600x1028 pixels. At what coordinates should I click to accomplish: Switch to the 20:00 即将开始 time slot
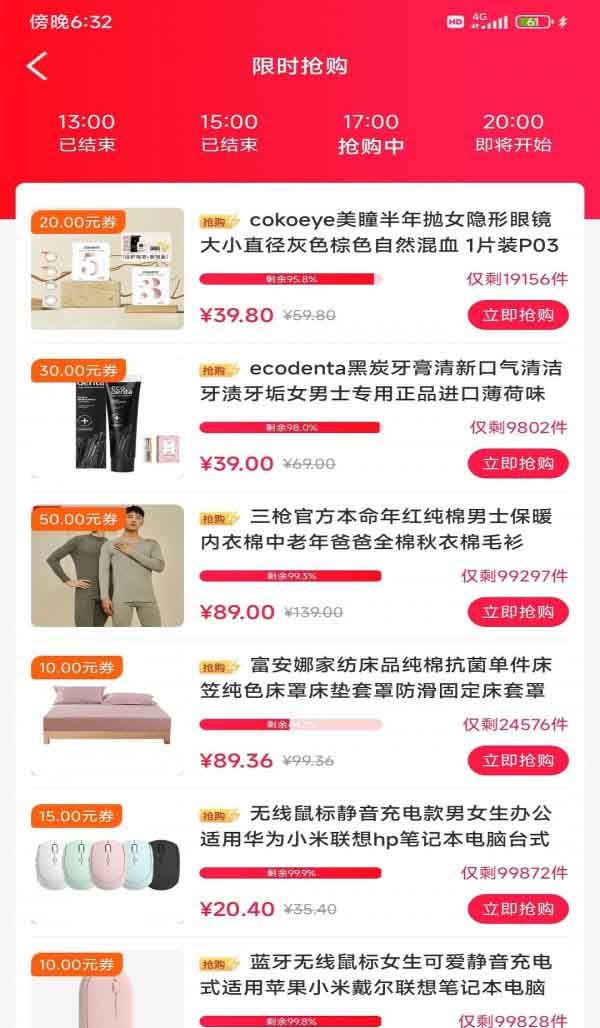[513, 133]
